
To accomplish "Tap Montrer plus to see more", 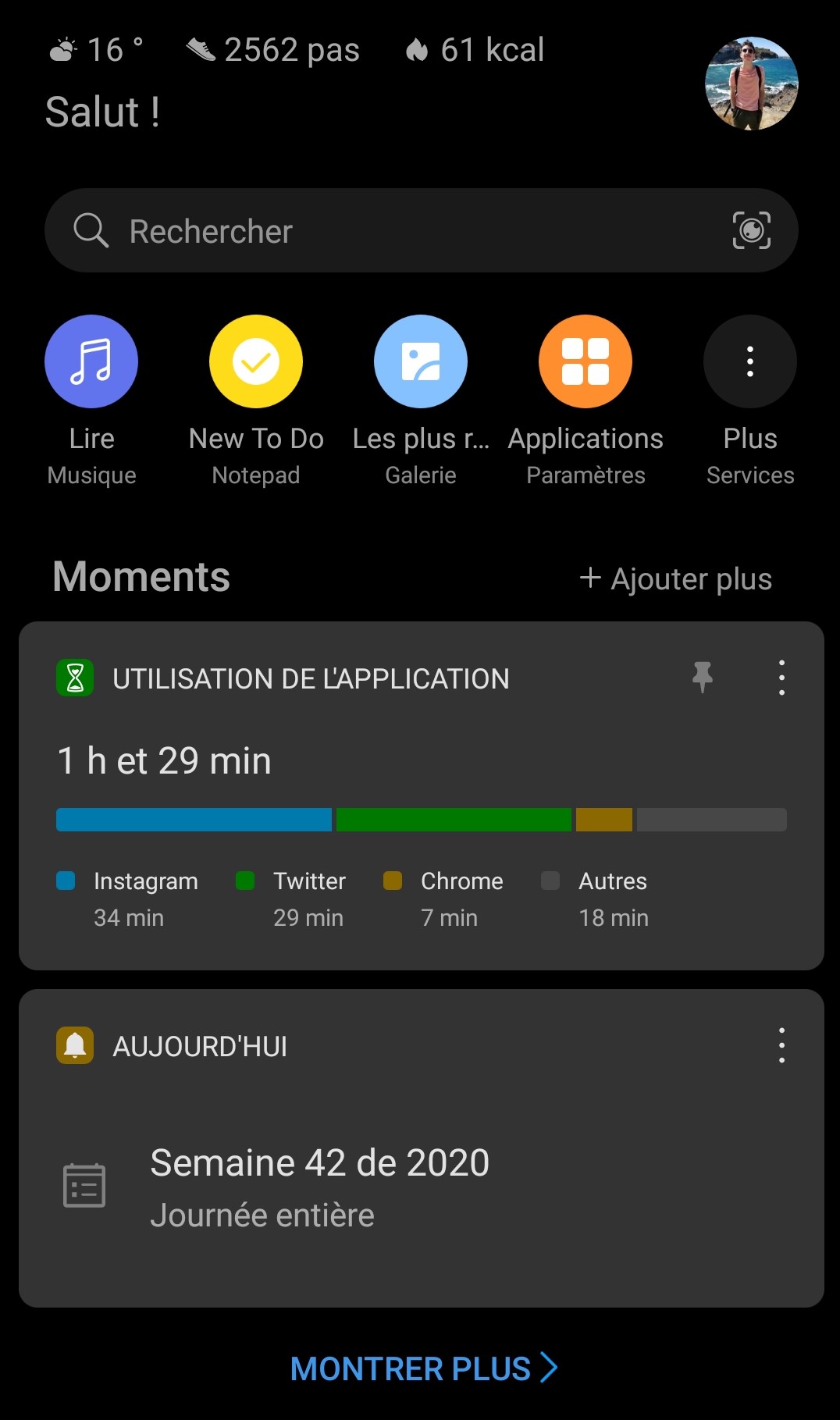I will [424, 1368].
